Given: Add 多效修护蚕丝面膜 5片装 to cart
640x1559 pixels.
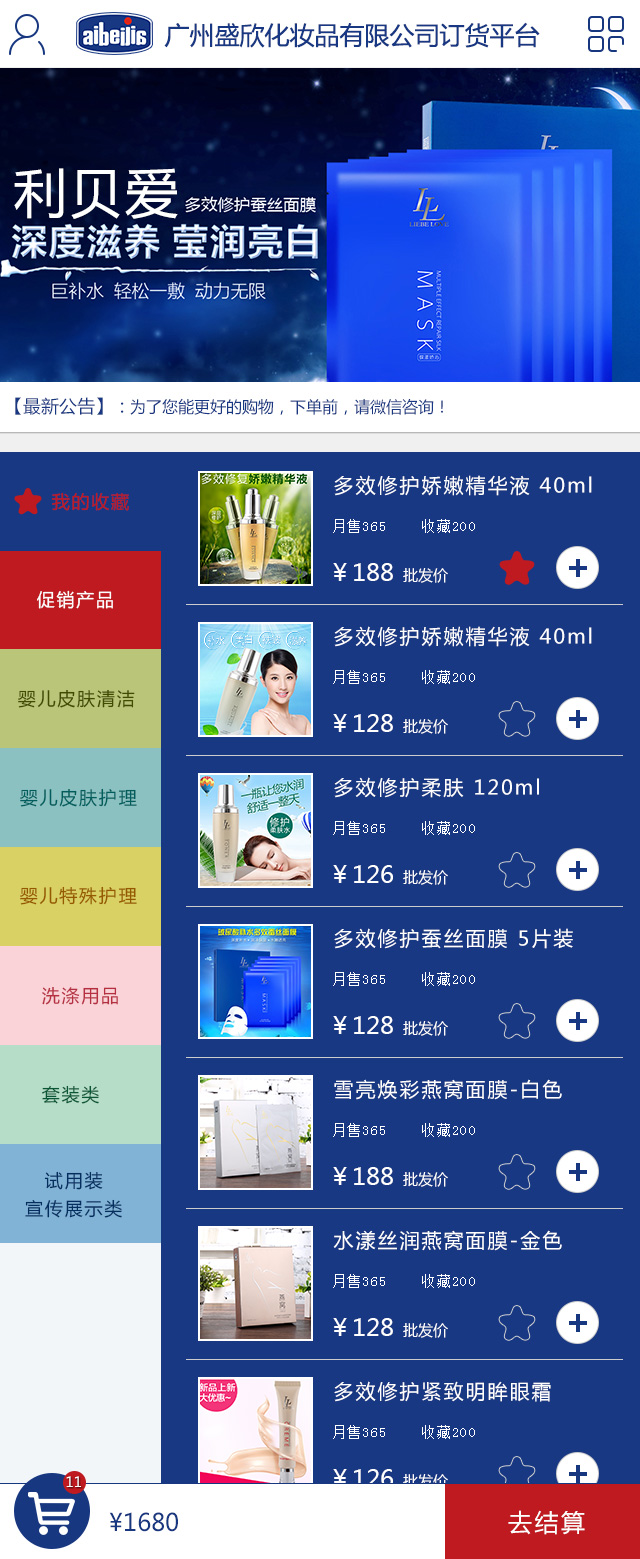Looking at the screenshot, I should [x=577, y=1021].
